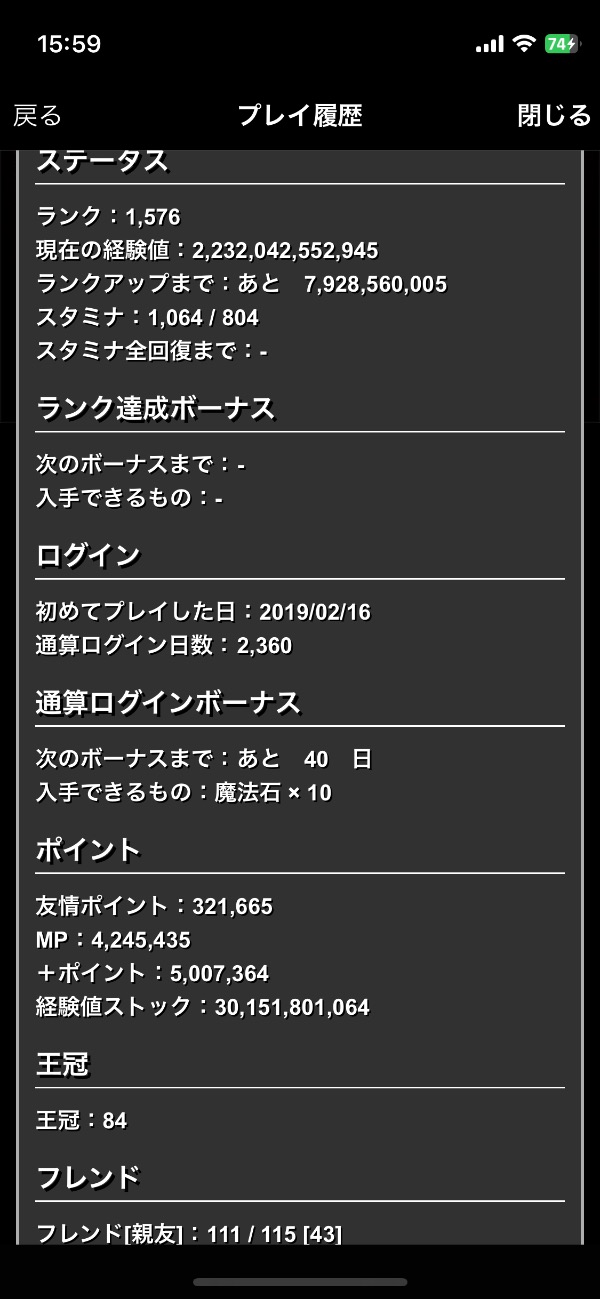Image resolution: width=600 pixels, height=1299 pixels.
Task: Tap 戻る to go back
Action: (x=38, y=116)
